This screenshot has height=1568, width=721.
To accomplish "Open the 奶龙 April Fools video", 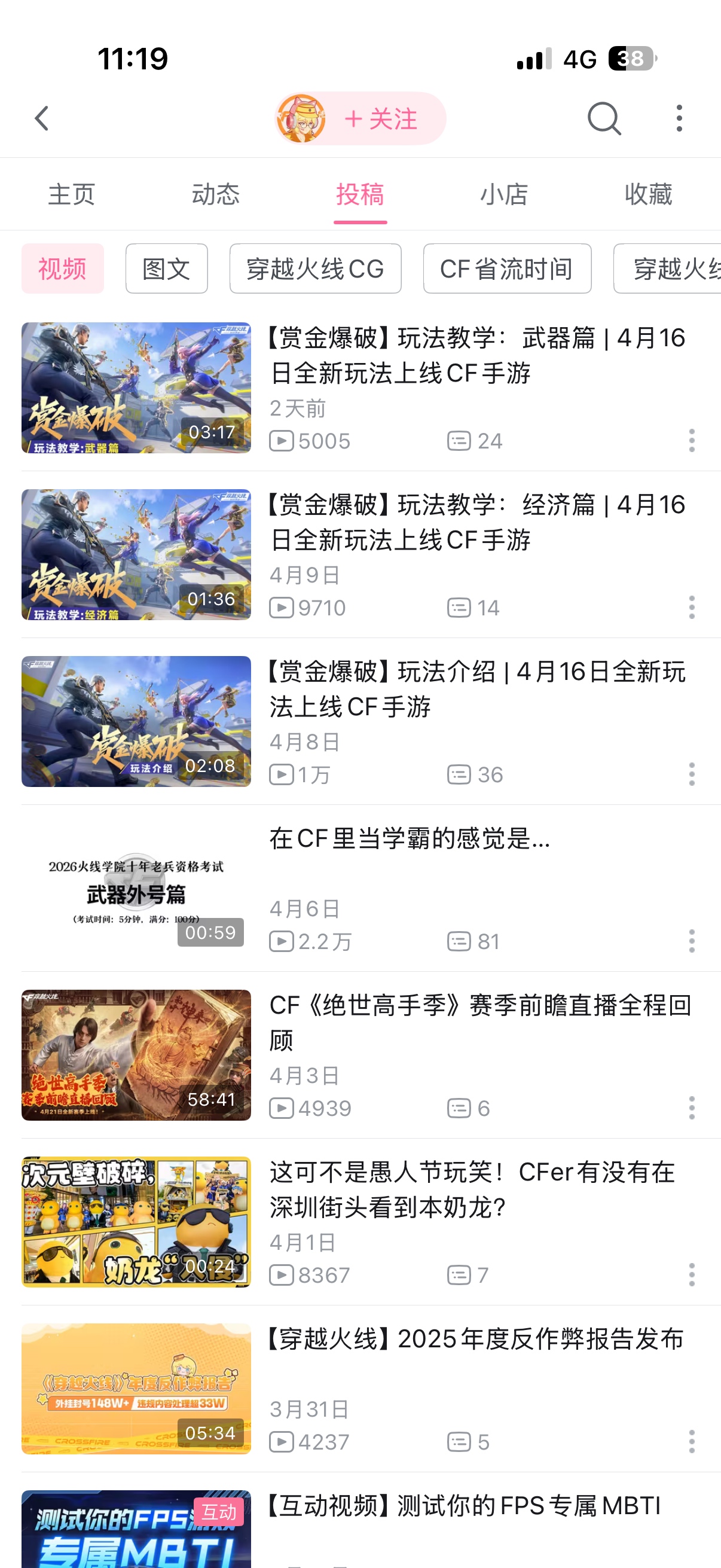I will tap(360, 1222).
